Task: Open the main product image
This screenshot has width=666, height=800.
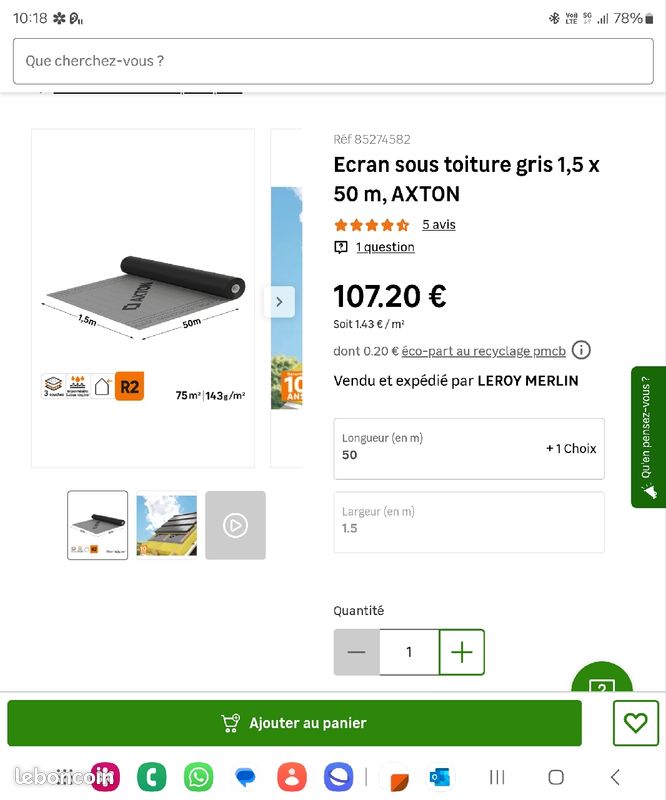Action: 143,298
